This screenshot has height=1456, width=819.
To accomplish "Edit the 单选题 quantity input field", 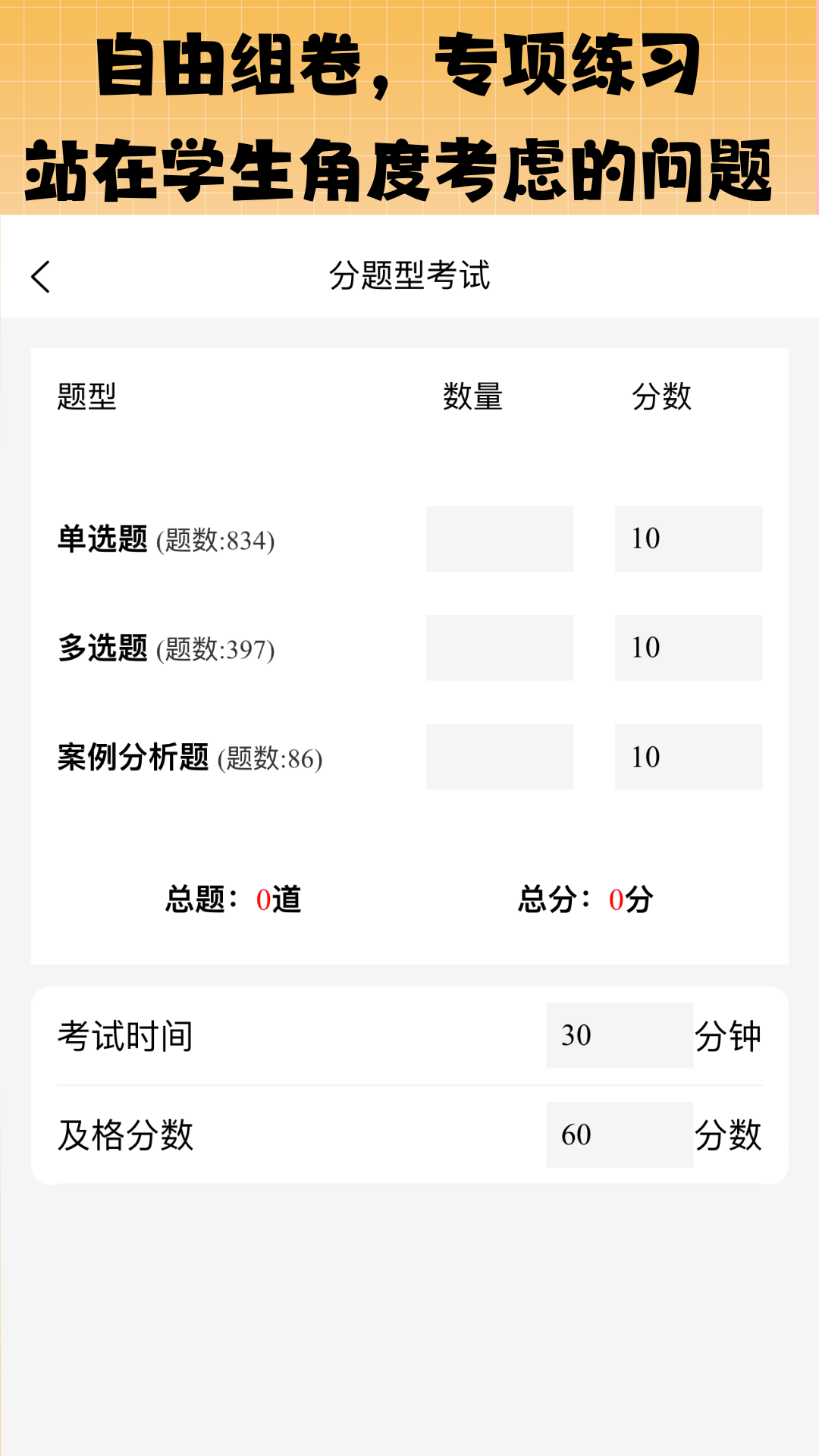I will coord(500,538).
